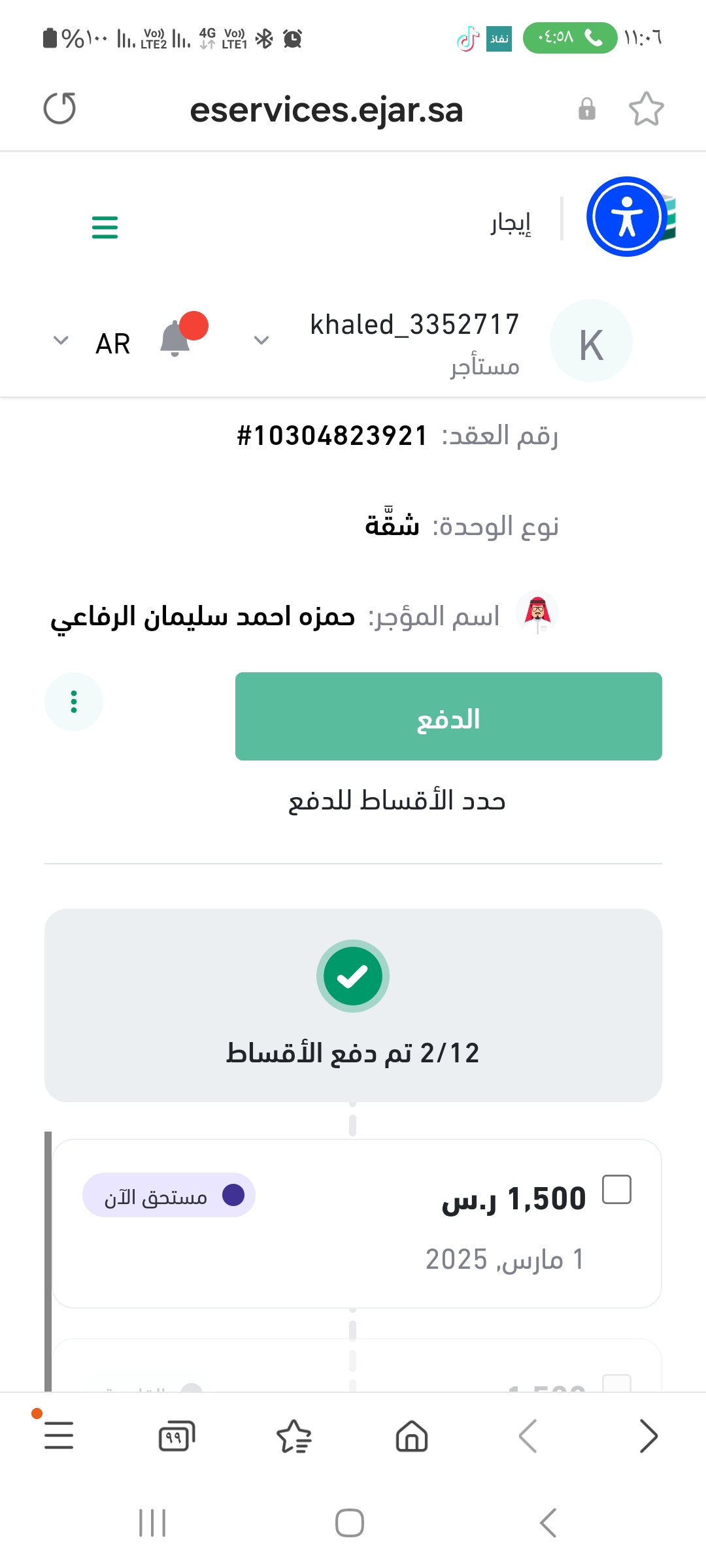Open the notifications bell

tap(176, 338)
